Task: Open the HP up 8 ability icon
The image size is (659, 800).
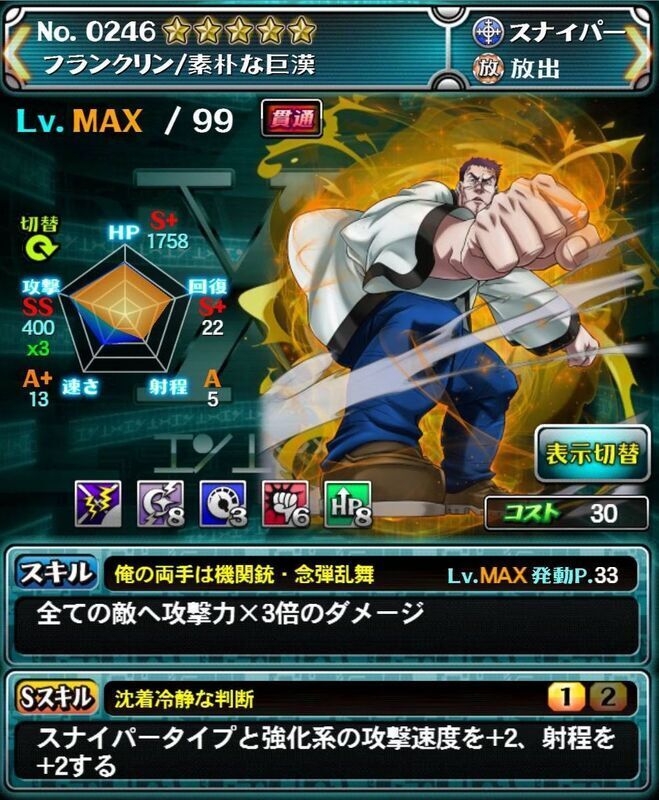Action: pos(346,503)
